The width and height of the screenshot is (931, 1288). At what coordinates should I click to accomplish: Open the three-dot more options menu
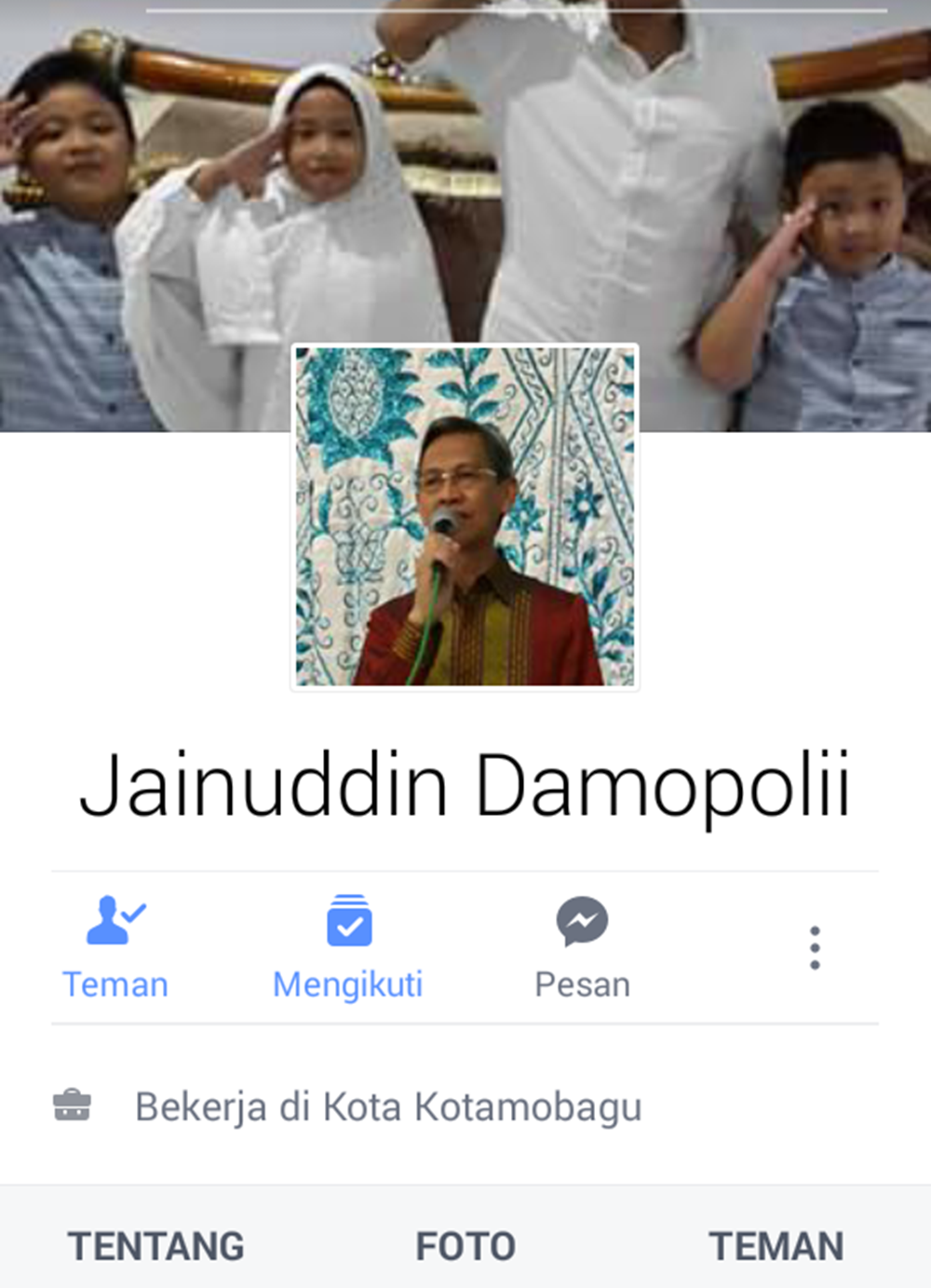coord(815,948)
